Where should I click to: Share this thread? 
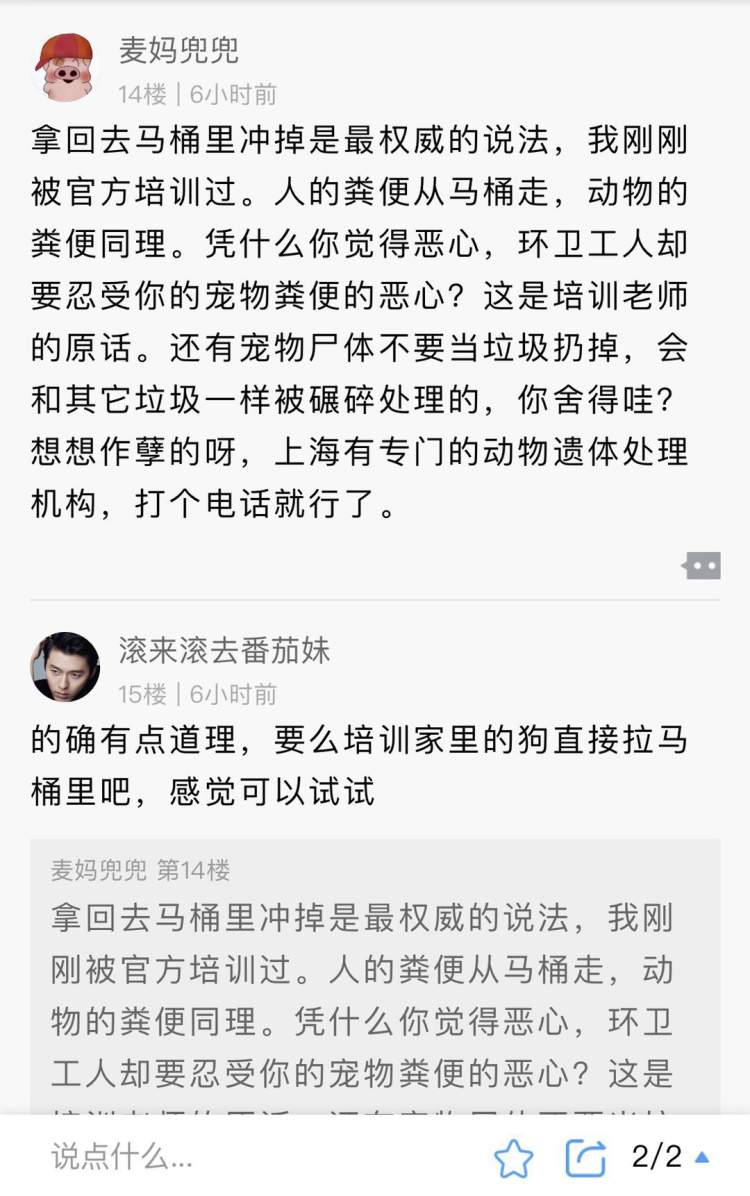586,1158
